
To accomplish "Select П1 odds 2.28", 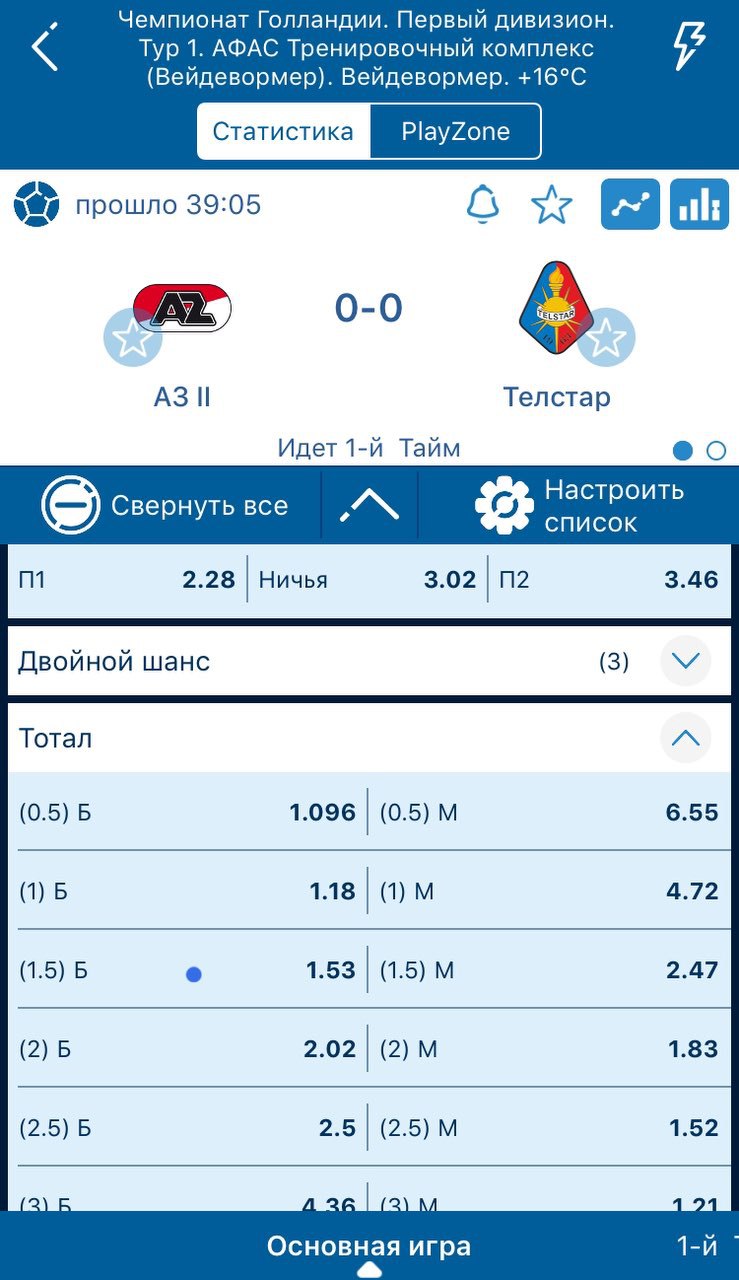I will 127,580.
